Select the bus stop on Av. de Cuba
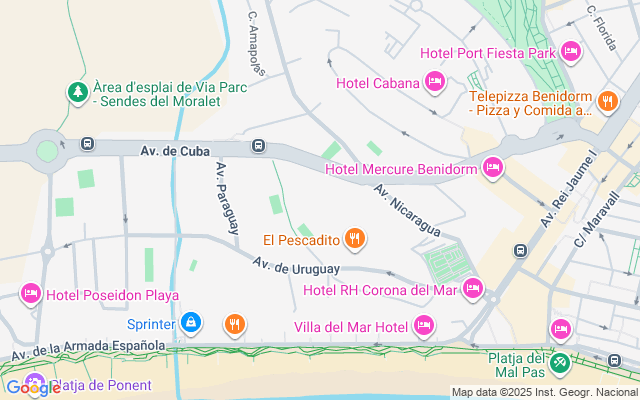Screen dimensions: 640x400 click(259, 146)
